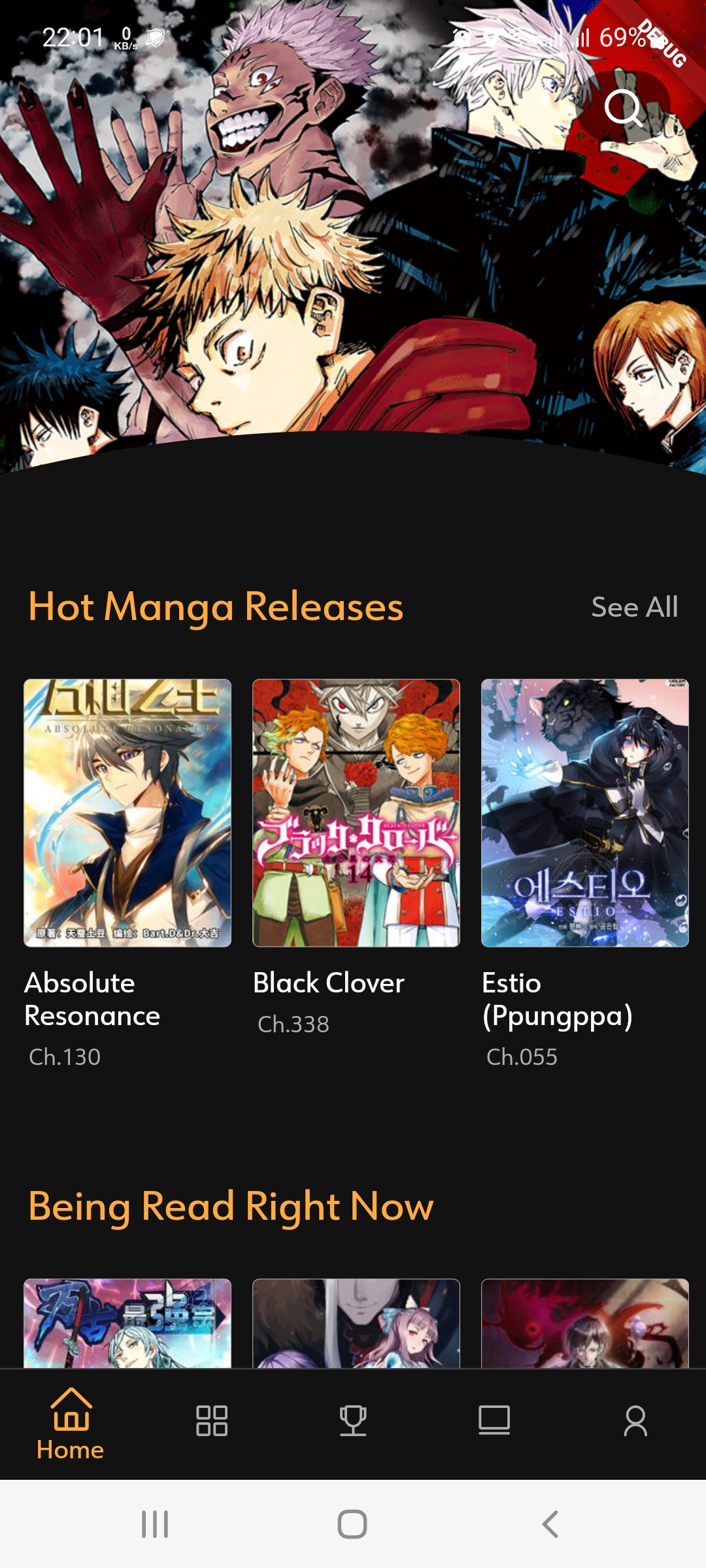
Task: Open the Estio (Ppungppa) manga card
Action: point(585,874)
